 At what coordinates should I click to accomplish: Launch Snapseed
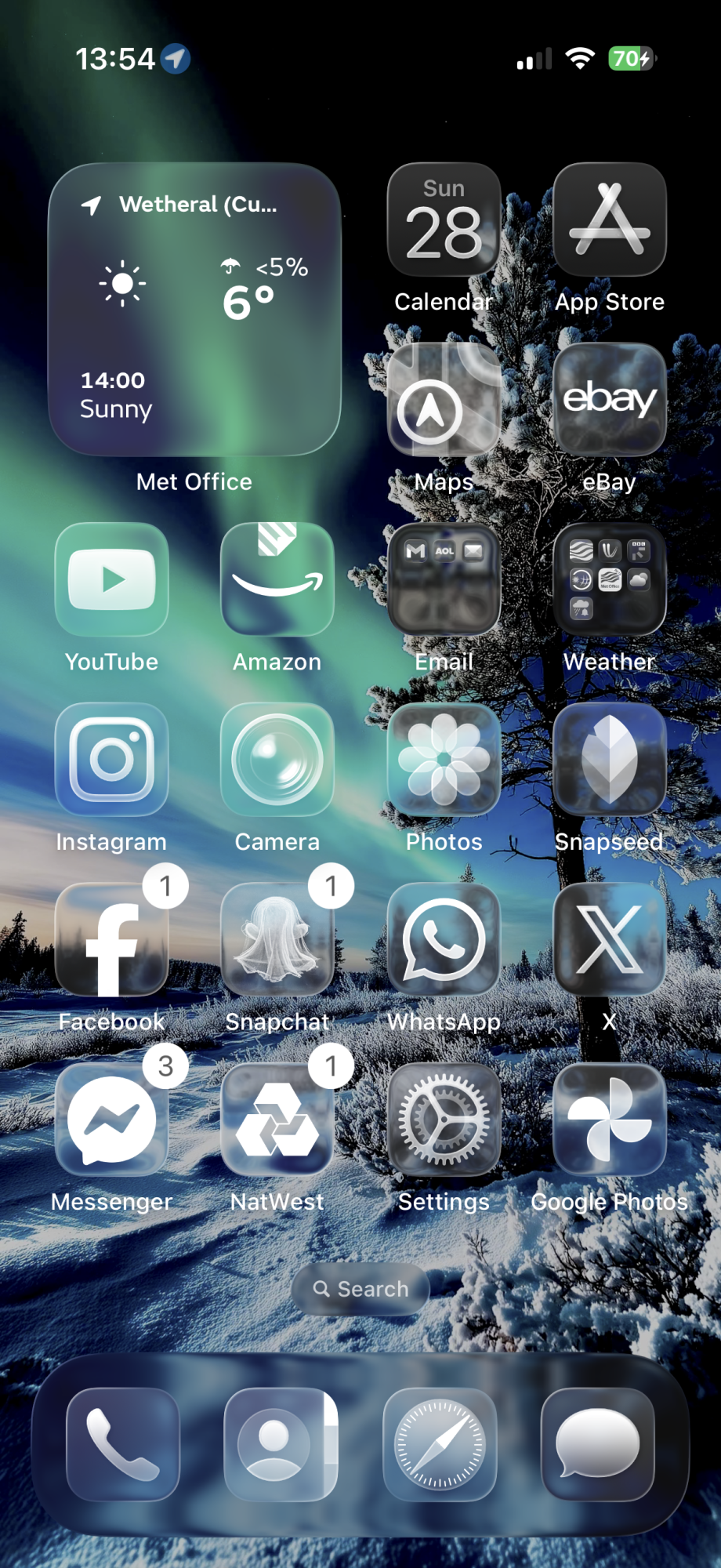click(x=610, y=759)
